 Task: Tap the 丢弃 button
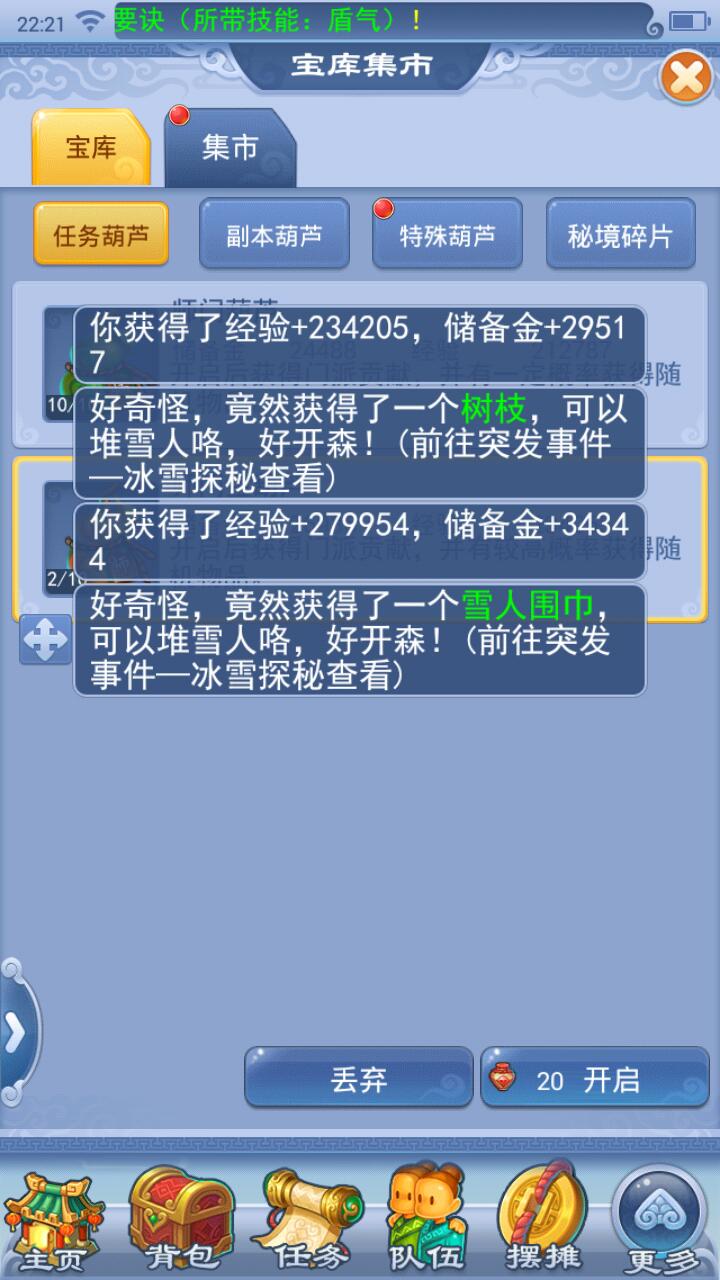tap(358, 1079)
